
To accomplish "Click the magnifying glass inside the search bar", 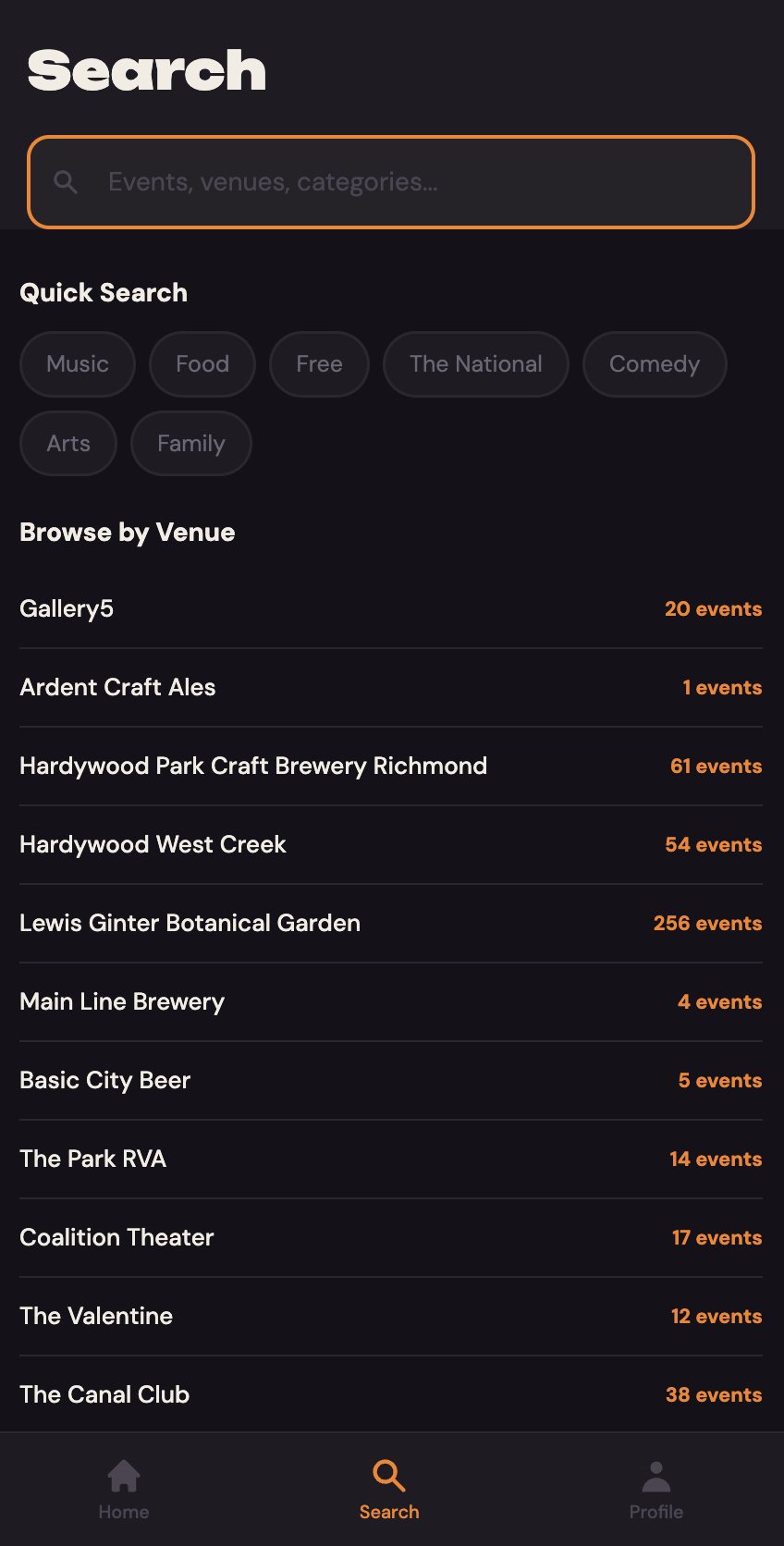I will (x=65, y=181).
